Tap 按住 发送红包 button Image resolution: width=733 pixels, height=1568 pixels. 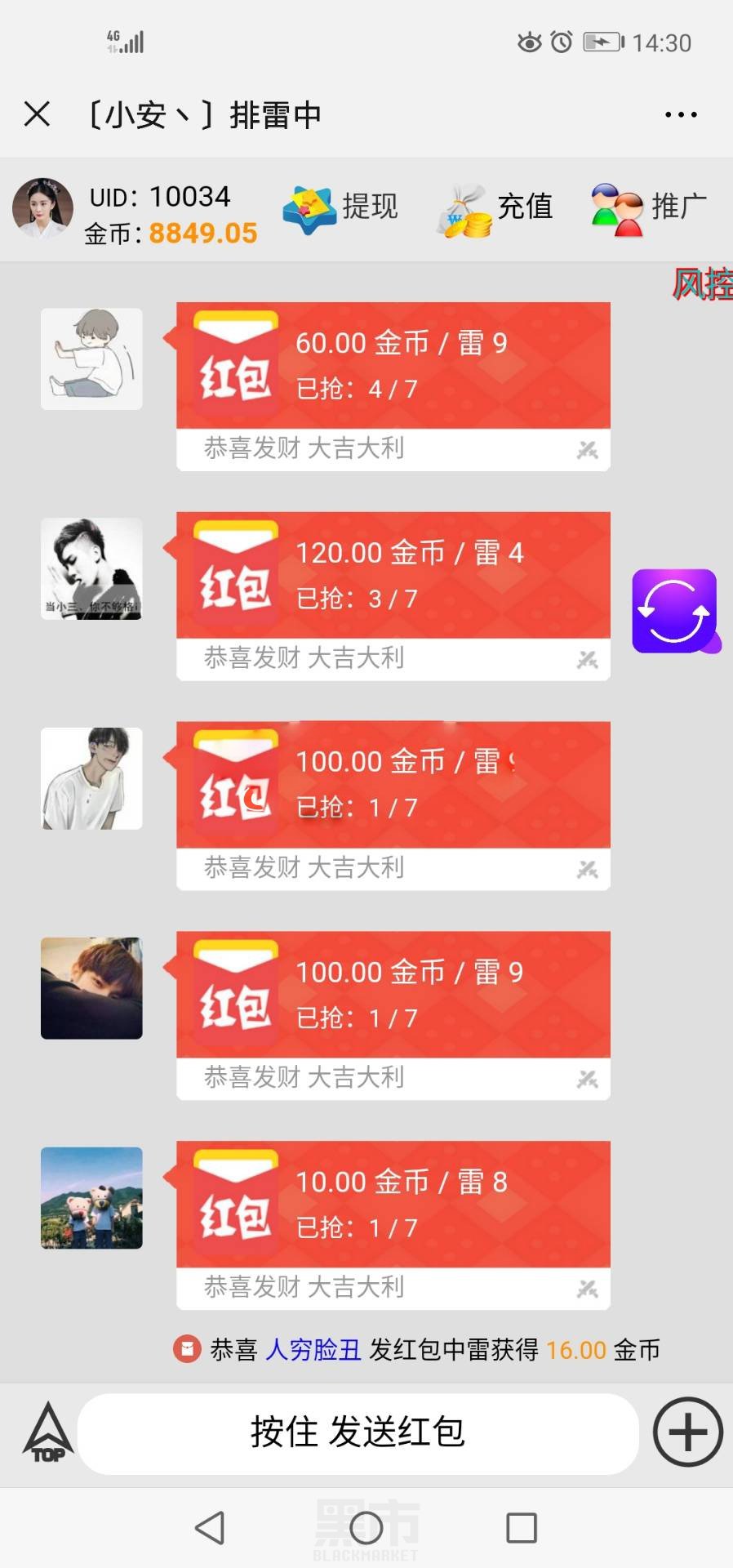click(358, 1432)
